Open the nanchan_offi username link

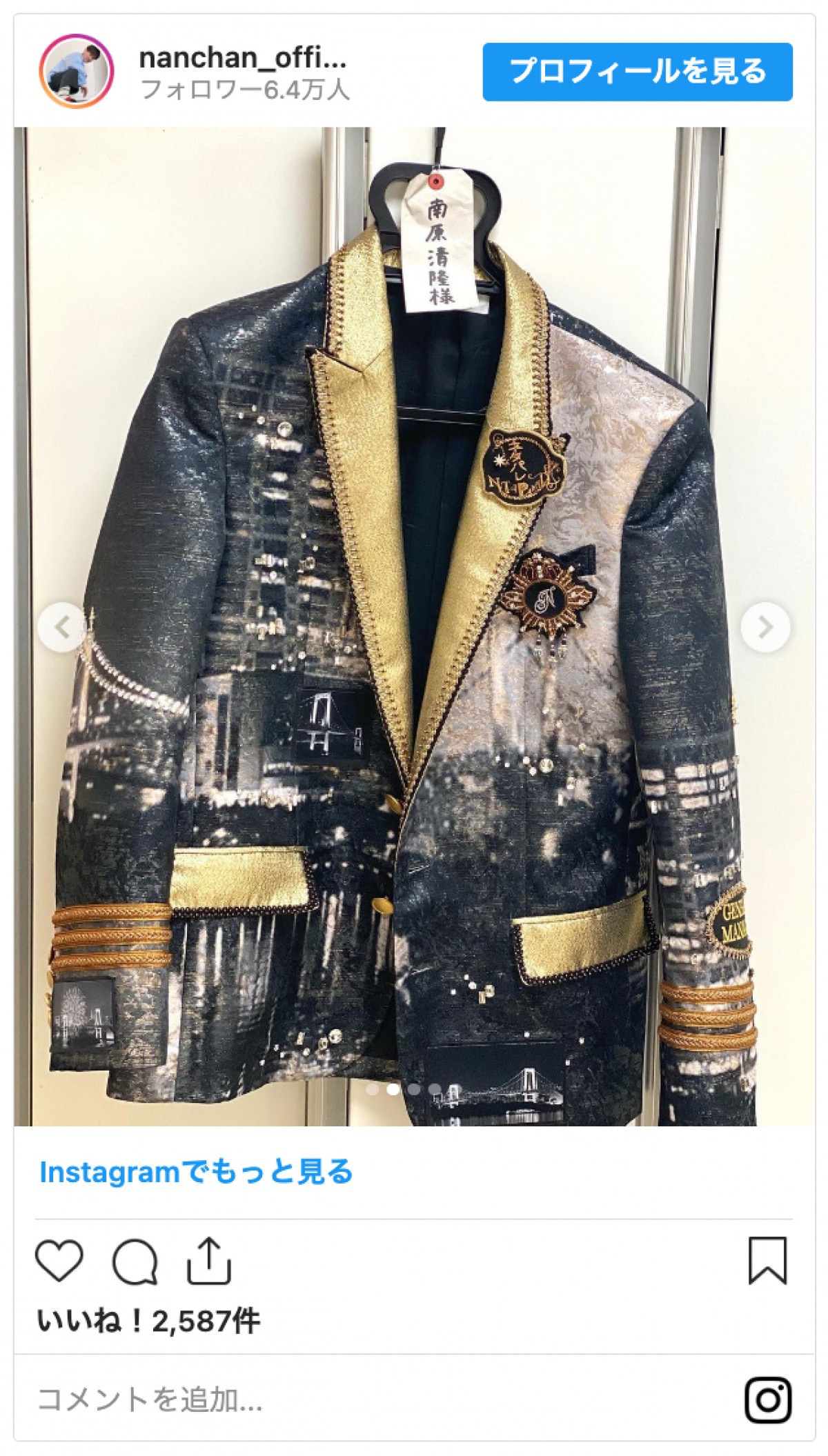(242, 58)
